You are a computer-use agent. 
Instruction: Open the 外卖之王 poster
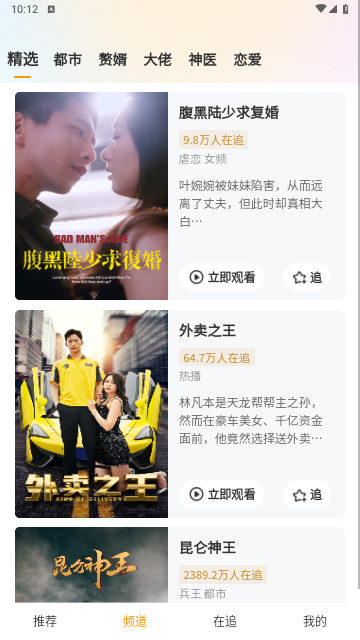(91, 414)
